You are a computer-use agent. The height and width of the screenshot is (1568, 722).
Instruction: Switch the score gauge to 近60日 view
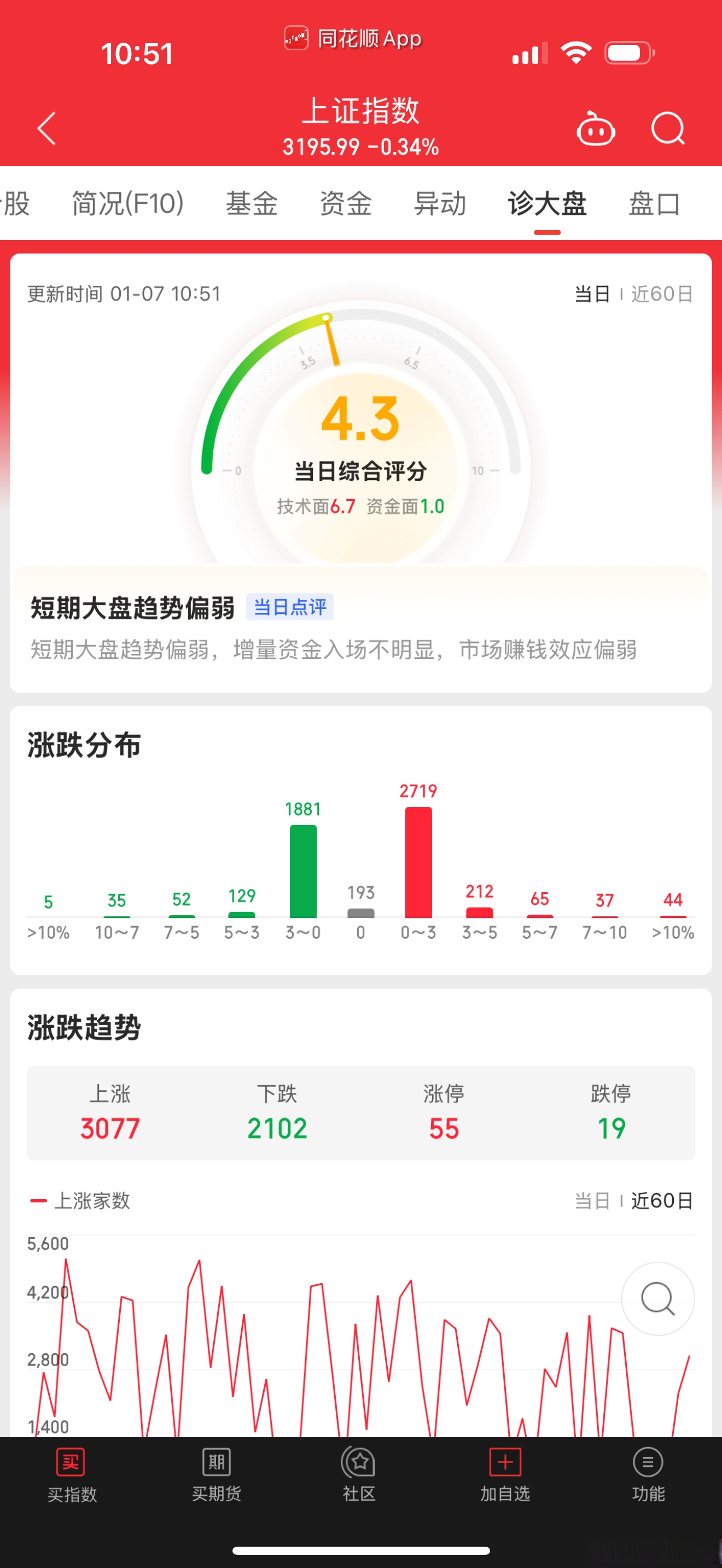[x=661, y=293]
